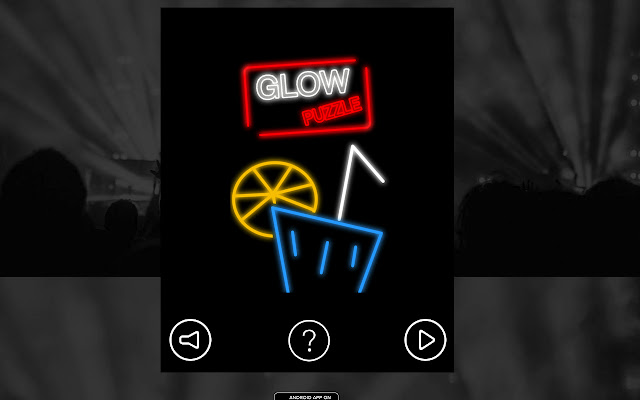The image size is (640, 400).
Task: Open the help question mark
Action: [x=309, y=341]
